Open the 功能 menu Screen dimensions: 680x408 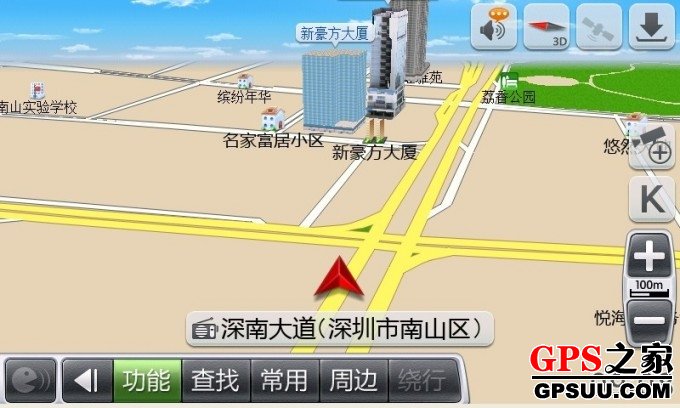(x=146, y=380)
